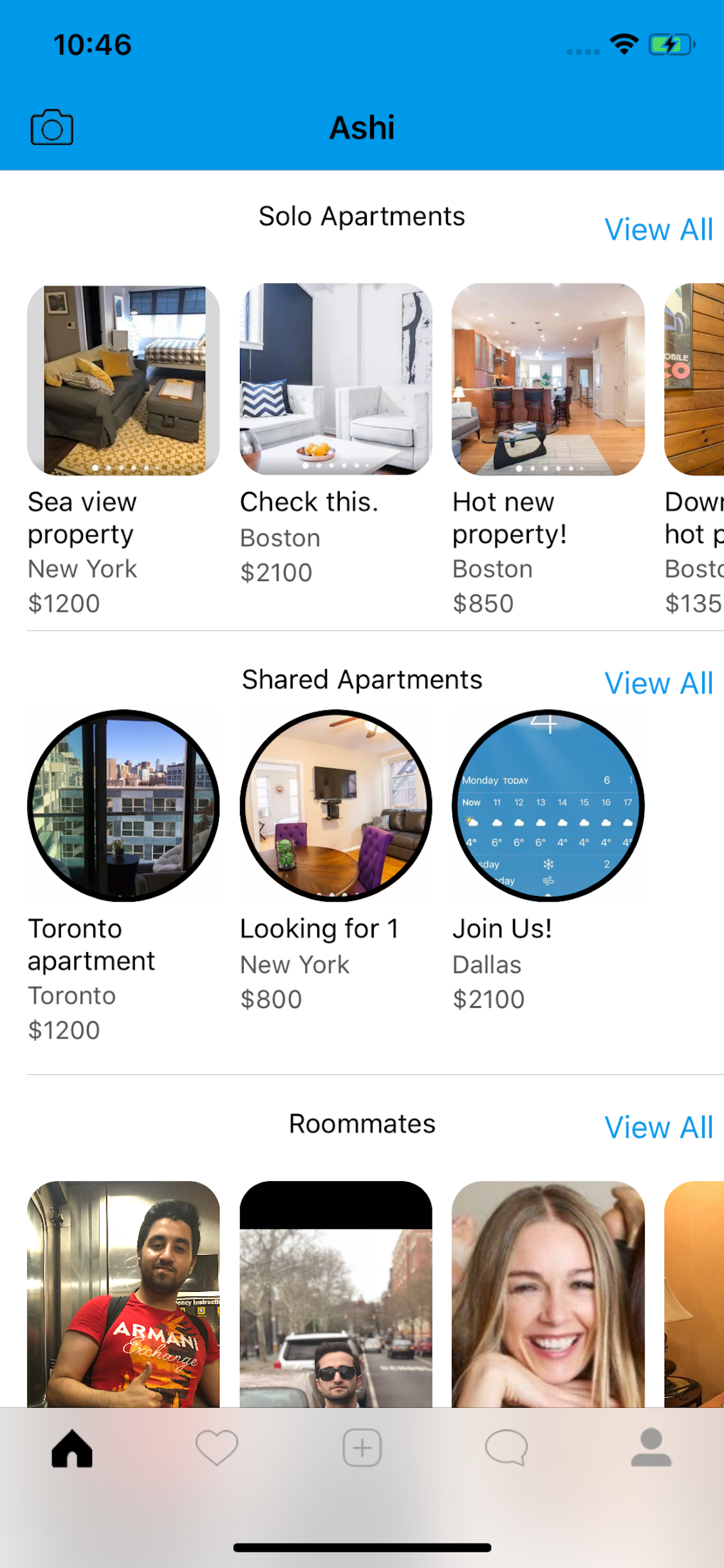Open the Toronto apartment shared listing

point(124,805)
